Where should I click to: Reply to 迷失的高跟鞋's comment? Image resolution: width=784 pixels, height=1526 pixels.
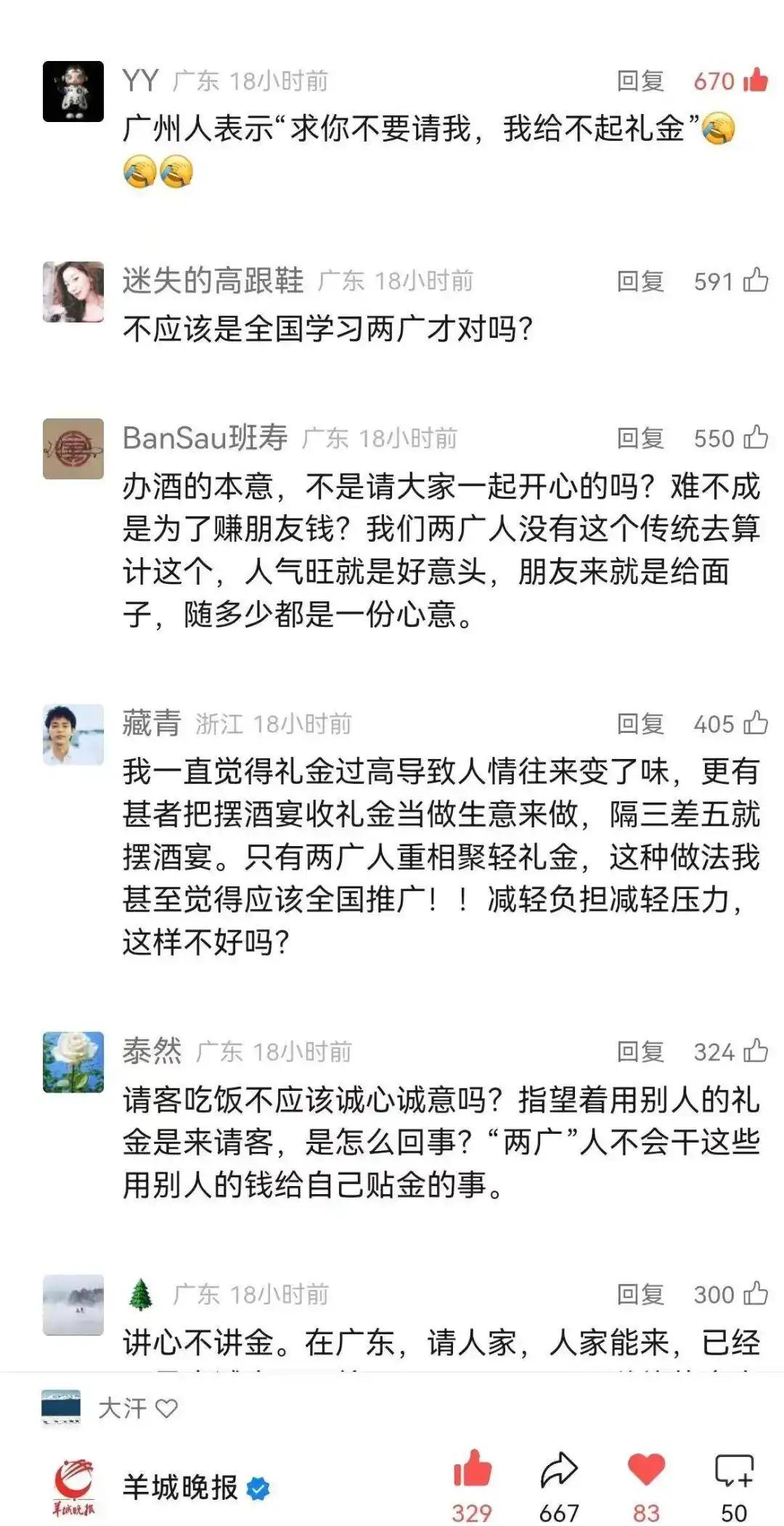640,281
